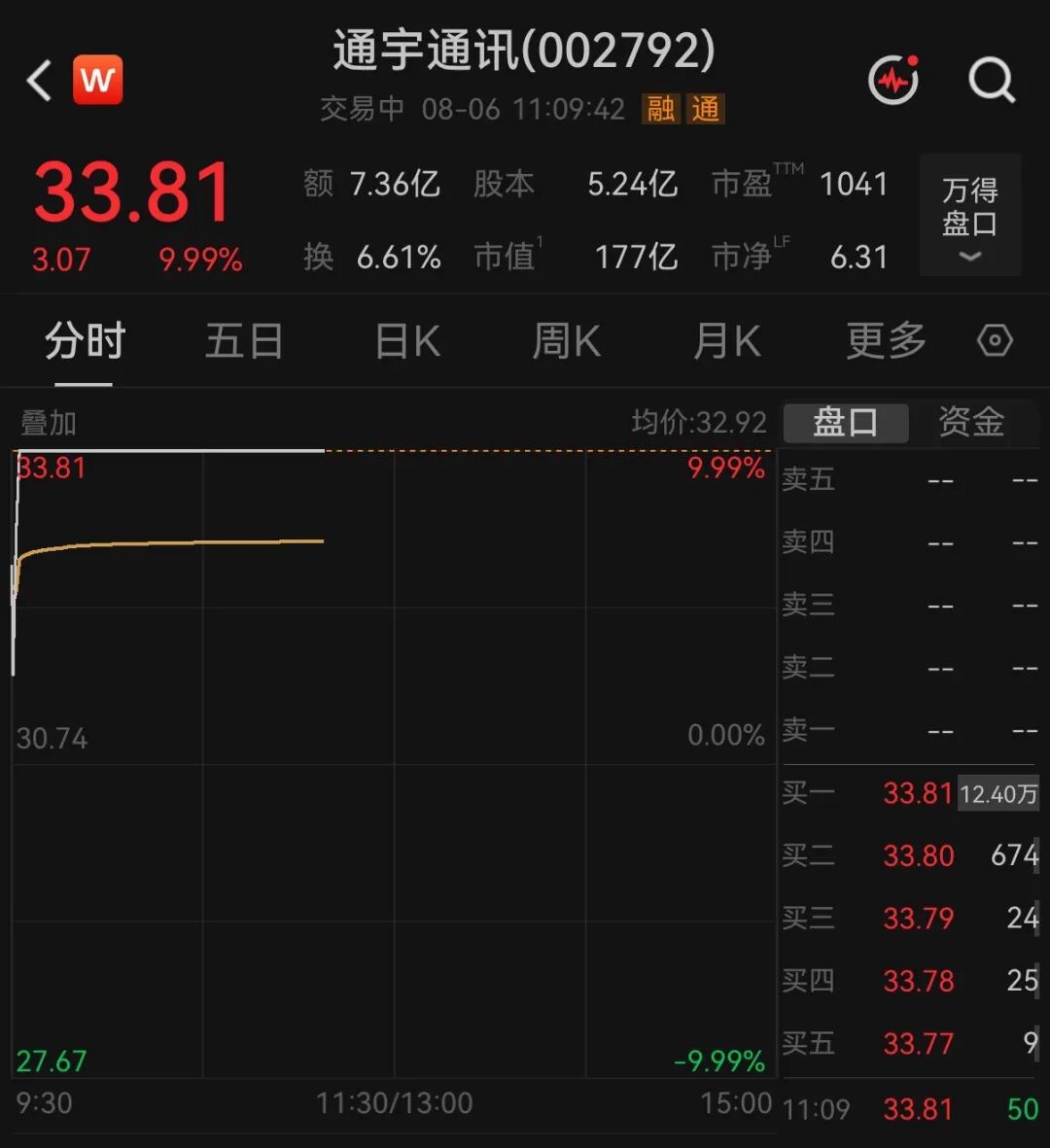1050x1148 pixels.
Task: Open the search magnifier
Action: click(x=992, y=80)
